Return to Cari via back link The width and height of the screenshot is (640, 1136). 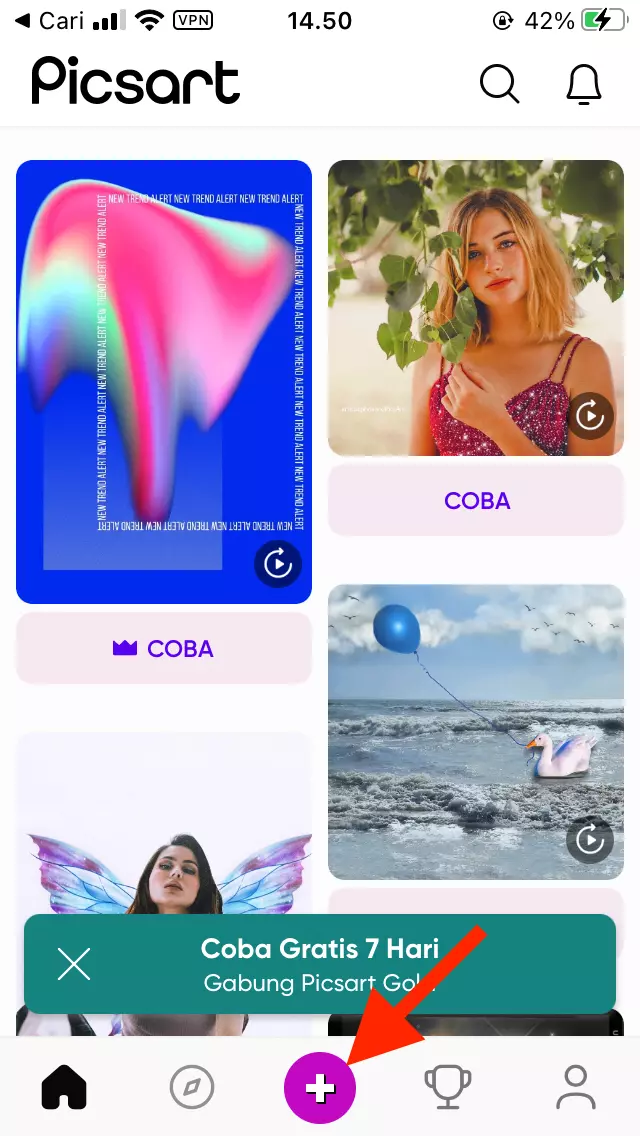[x=48, y=21]
